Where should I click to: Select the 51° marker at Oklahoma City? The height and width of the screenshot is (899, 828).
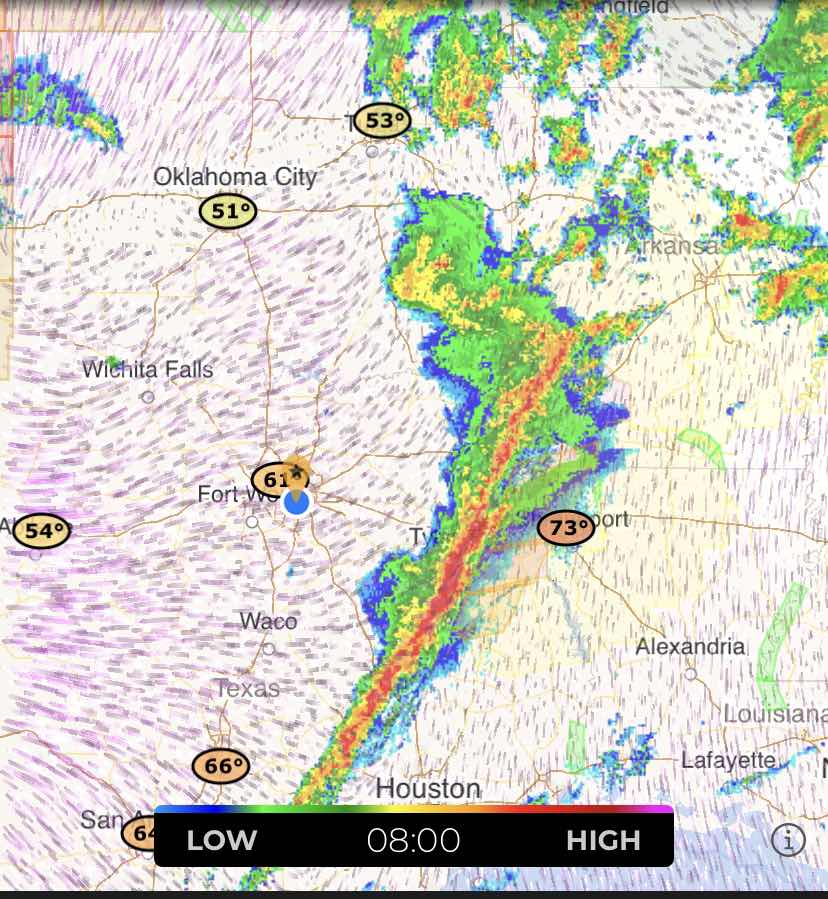(x=228, y=211)
